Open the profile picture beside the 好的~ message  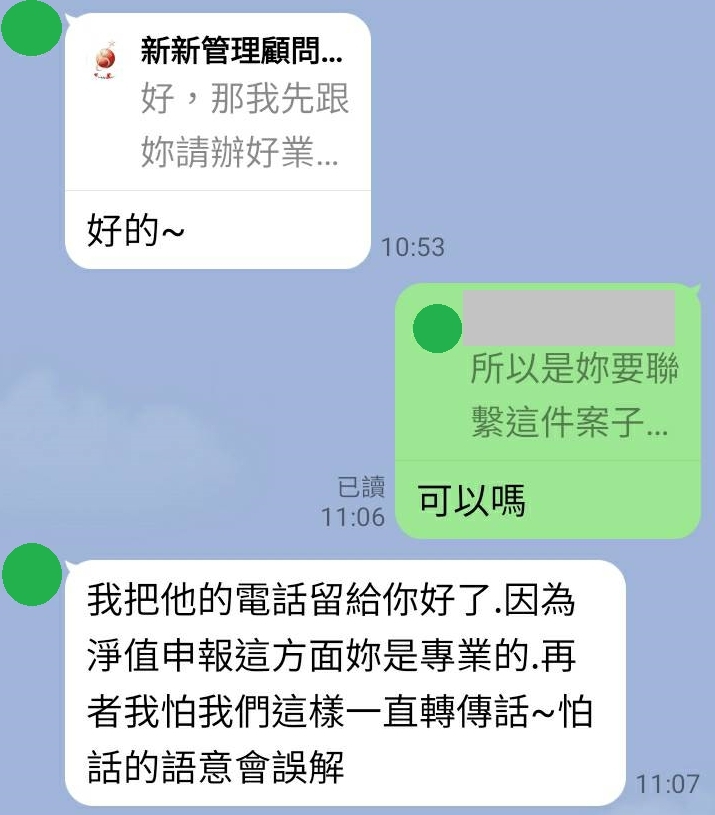click(31, 31)
